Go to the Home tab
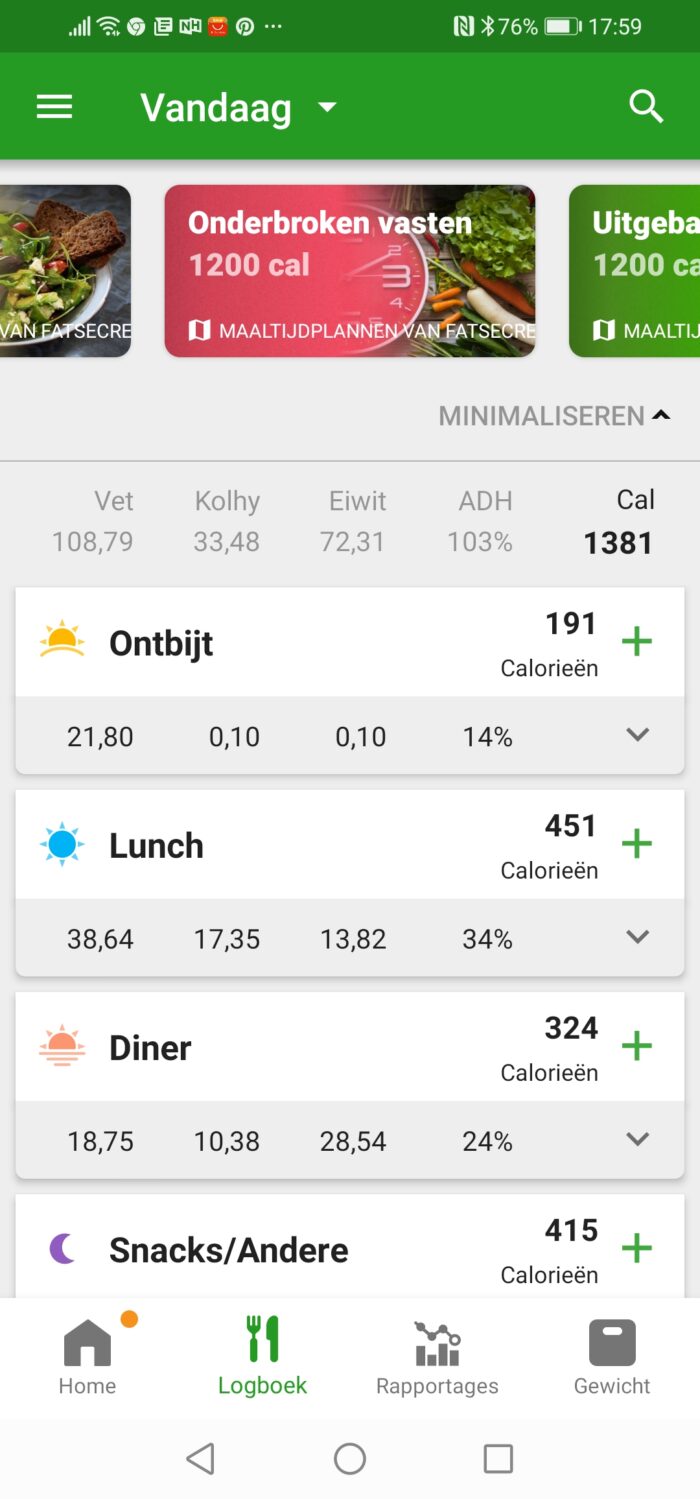700x1499 pixels. click(87, 1357)
